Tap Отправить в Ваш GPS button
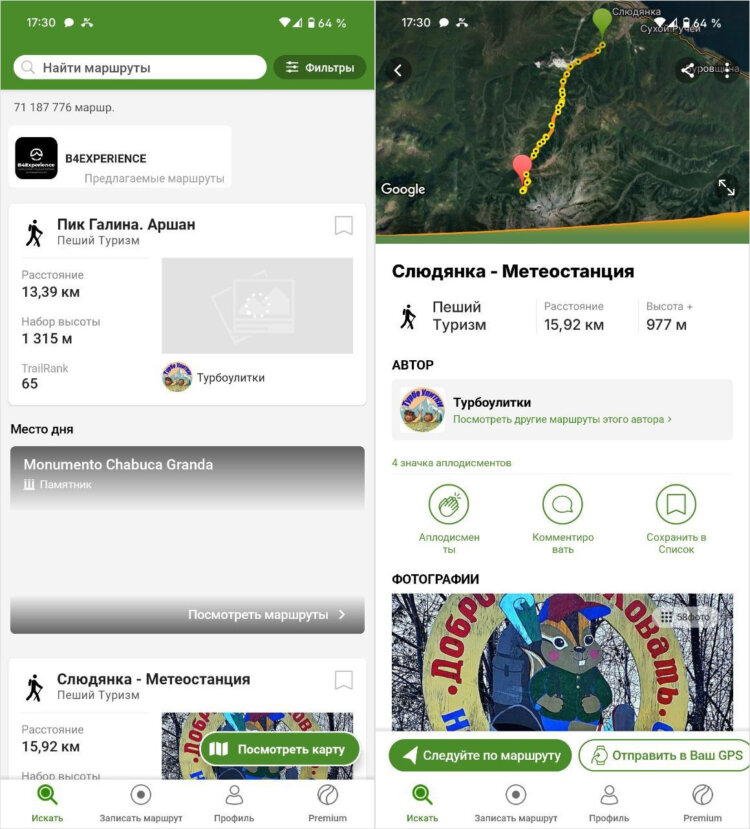This screenshot has width=750, height=829. coord(664,755)
